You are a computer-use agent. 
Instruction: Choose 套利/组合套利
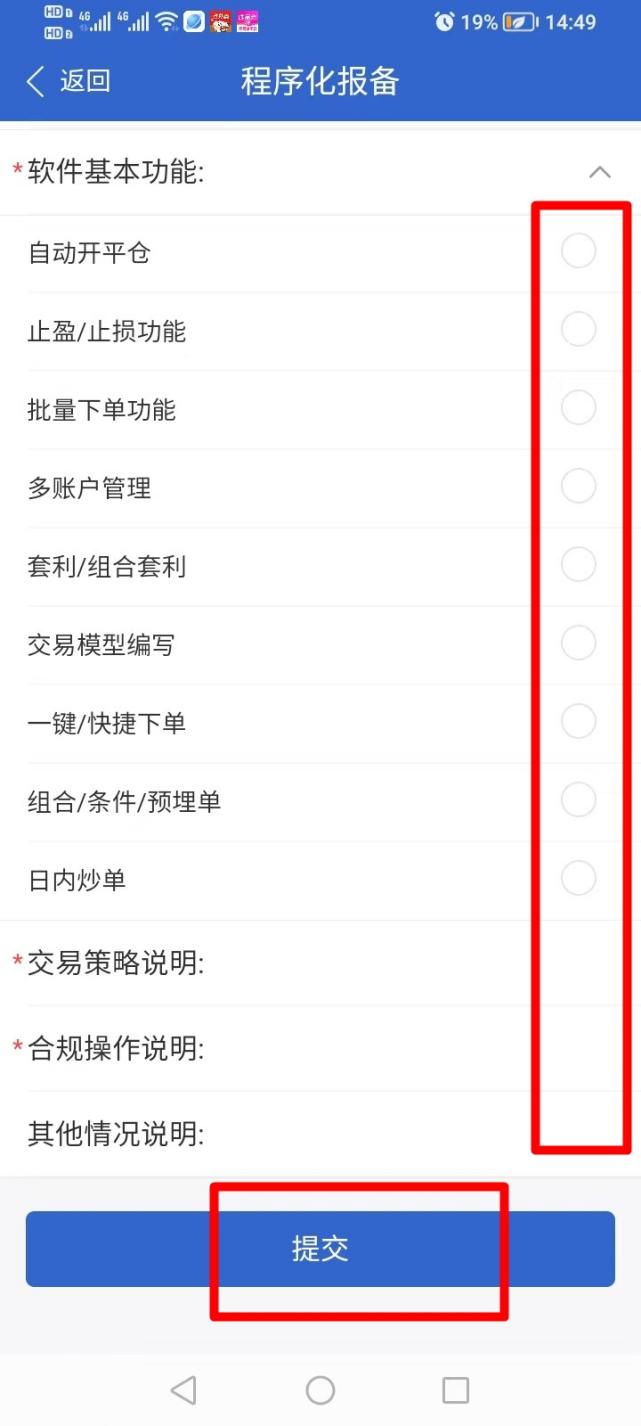pos(578,565)
